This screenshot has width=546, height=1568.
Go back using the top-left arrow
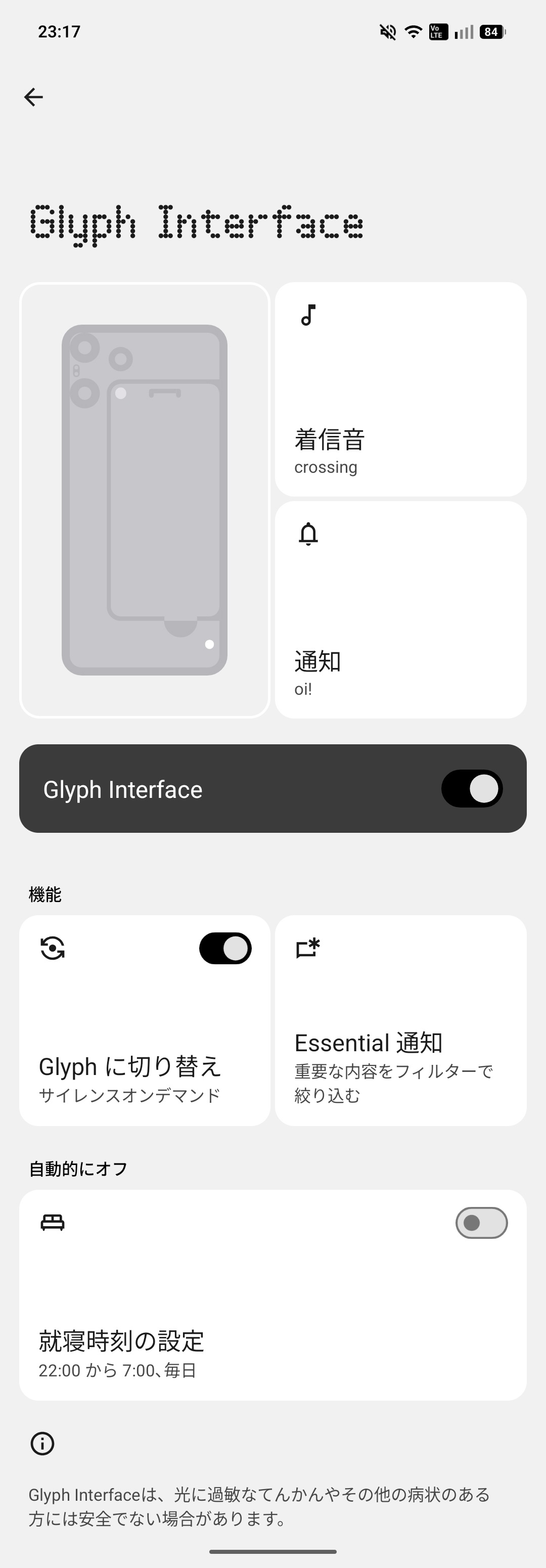pos(33,97)
